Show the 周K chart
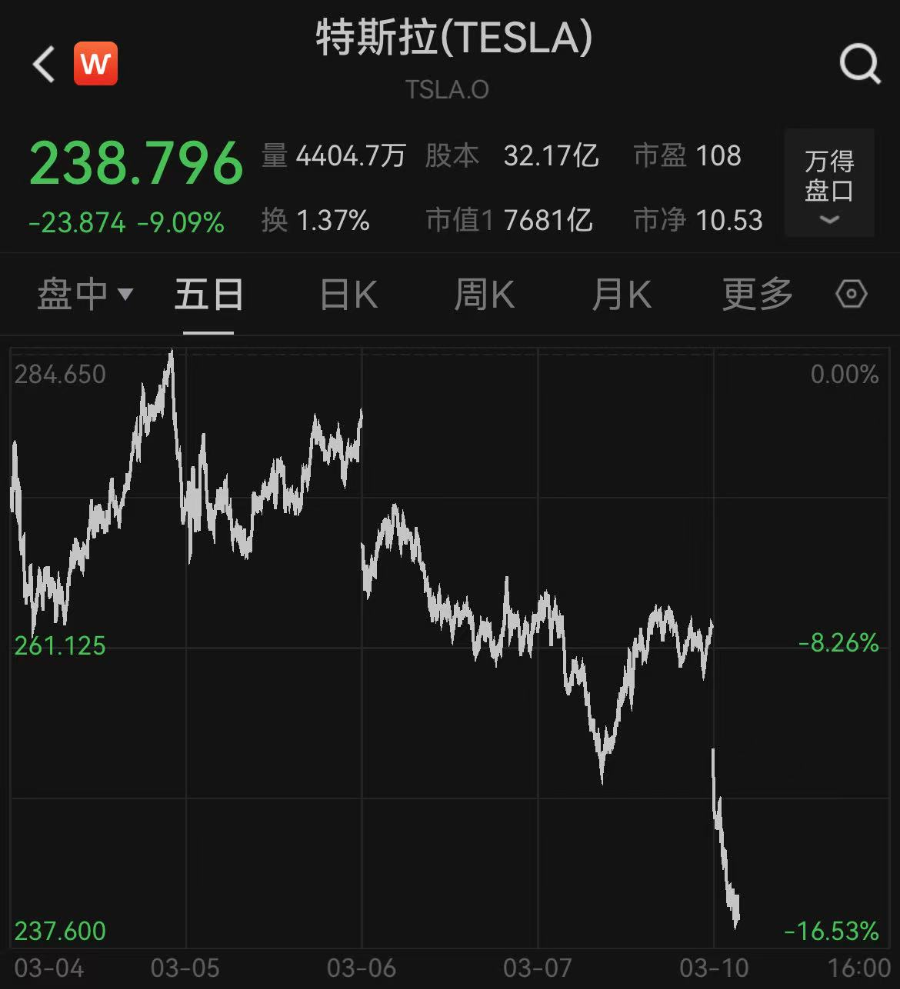Viewport: 900px width, 989px height. point(485,295)
